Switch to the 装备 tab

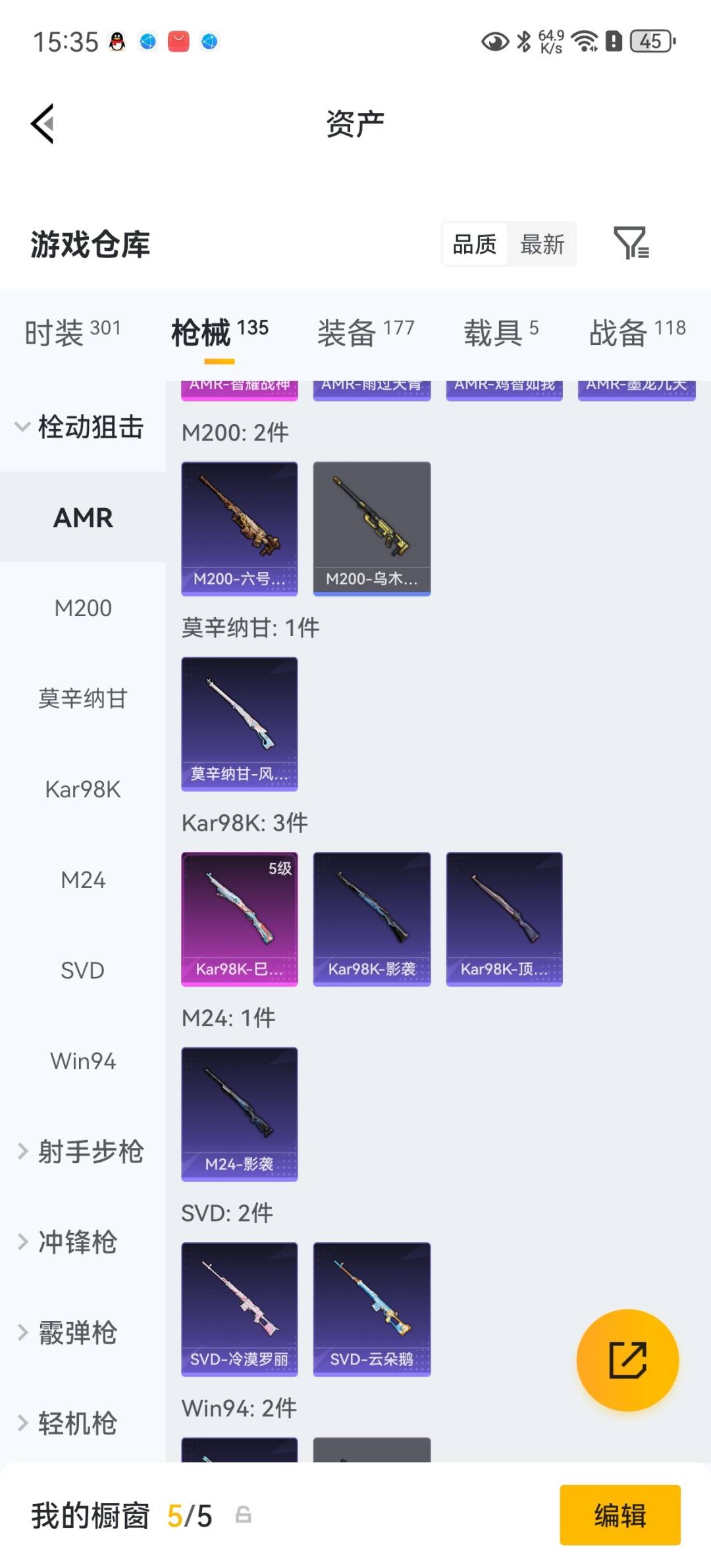coord(349,332)
